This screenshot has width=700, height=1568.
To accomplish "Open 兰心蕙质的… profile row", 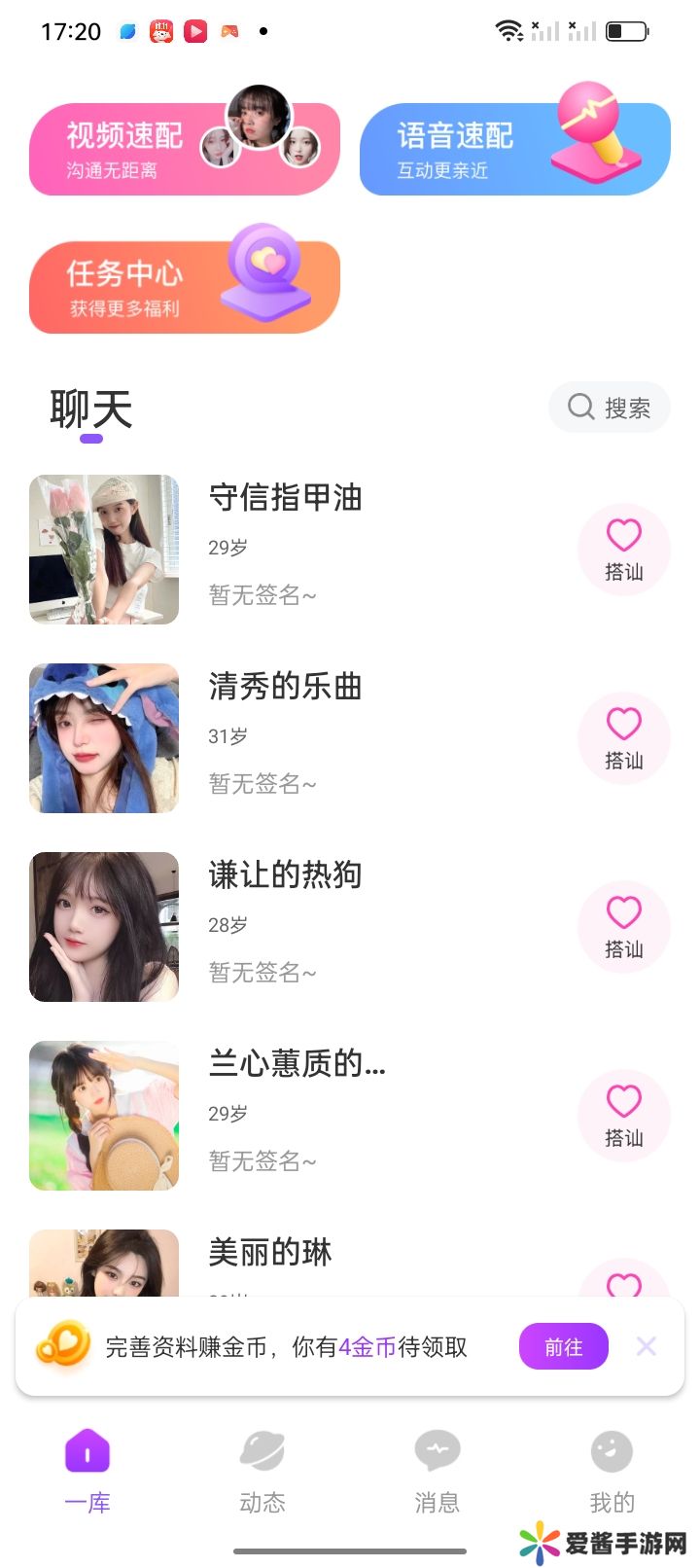I will pos(369,1113).
